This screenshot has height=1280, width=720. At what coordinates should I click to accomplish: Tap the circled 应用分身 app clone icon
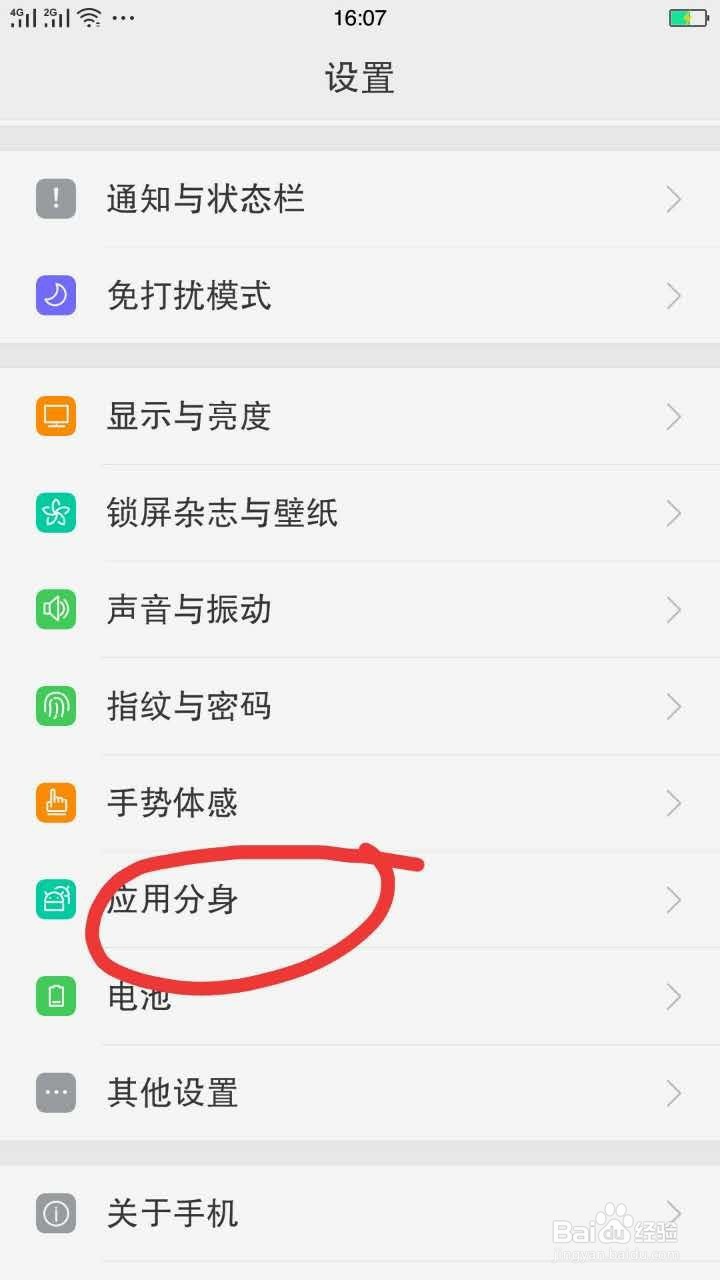55,899
